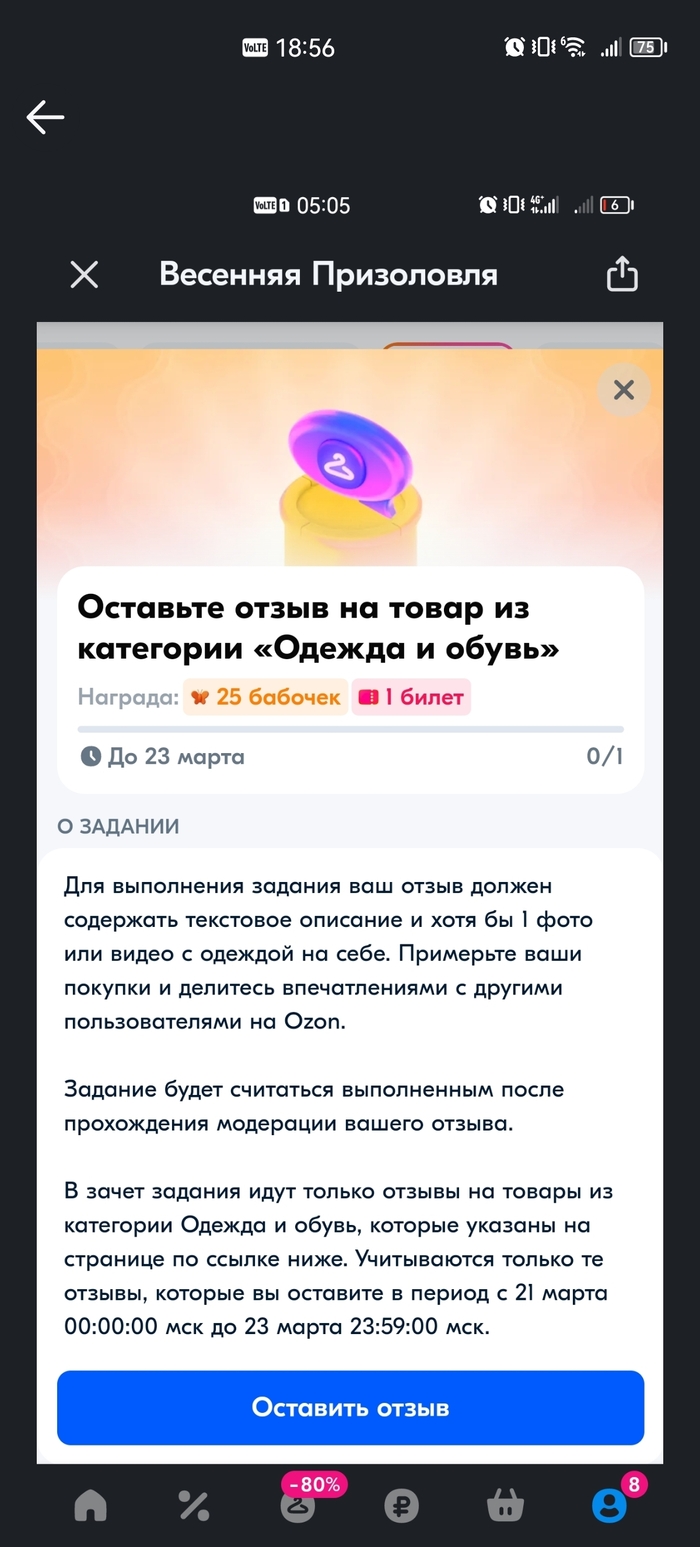Open the clothing hanger tab with -80% badge

[298, 1505]
